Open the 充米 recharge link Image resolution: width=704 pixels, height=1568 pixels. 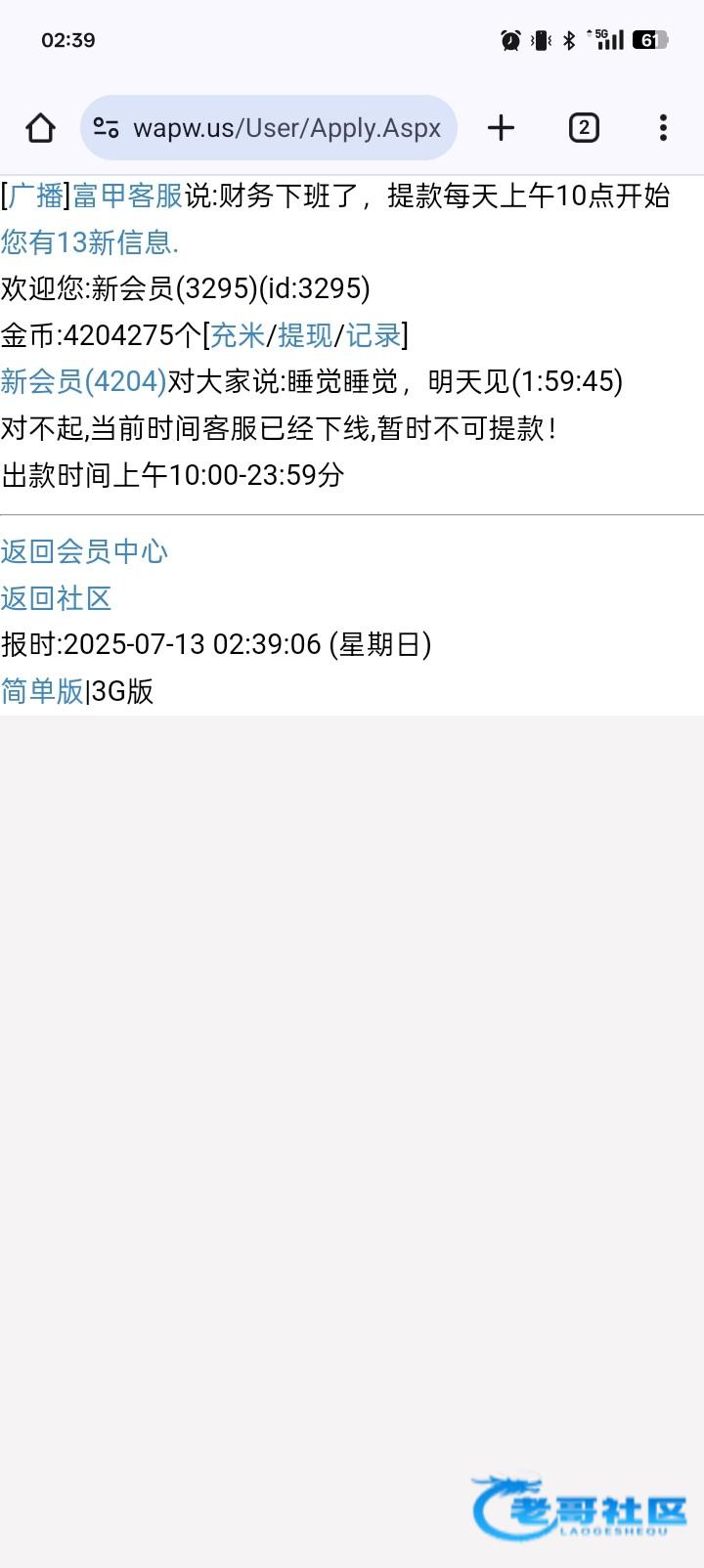[238, 335]
